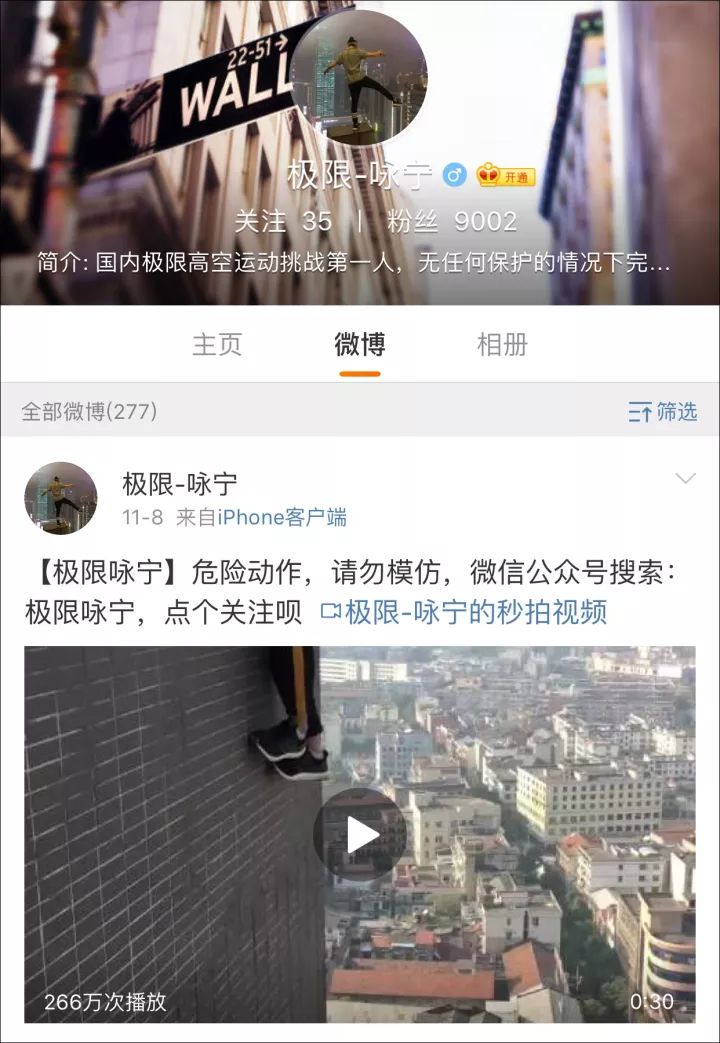Image resolution: width=720 pixels, height=1043 pixels.
Task: Switch to the 相册 tab
Action: (x=502, y=345)
